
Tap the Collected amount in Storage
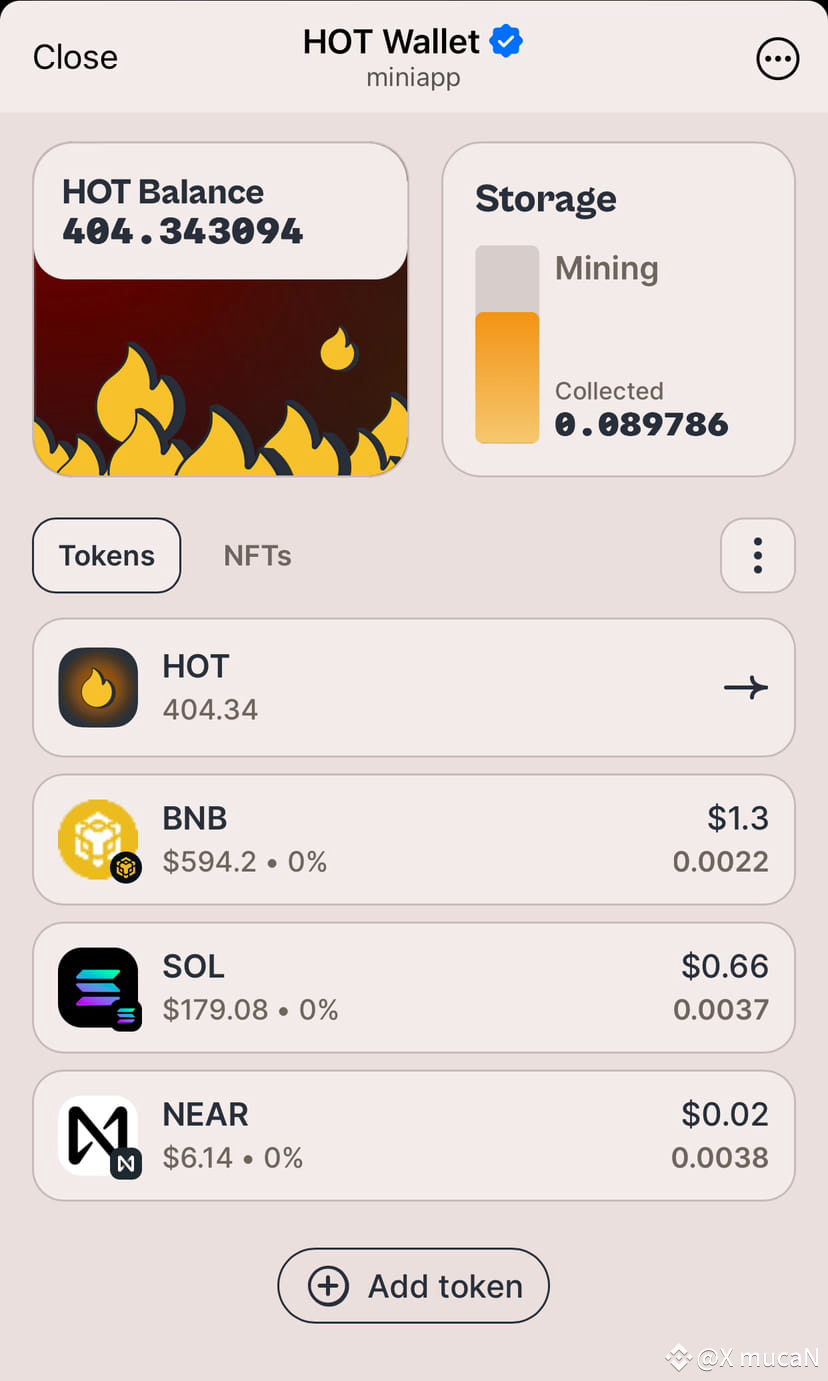click(x=641, y=423)
